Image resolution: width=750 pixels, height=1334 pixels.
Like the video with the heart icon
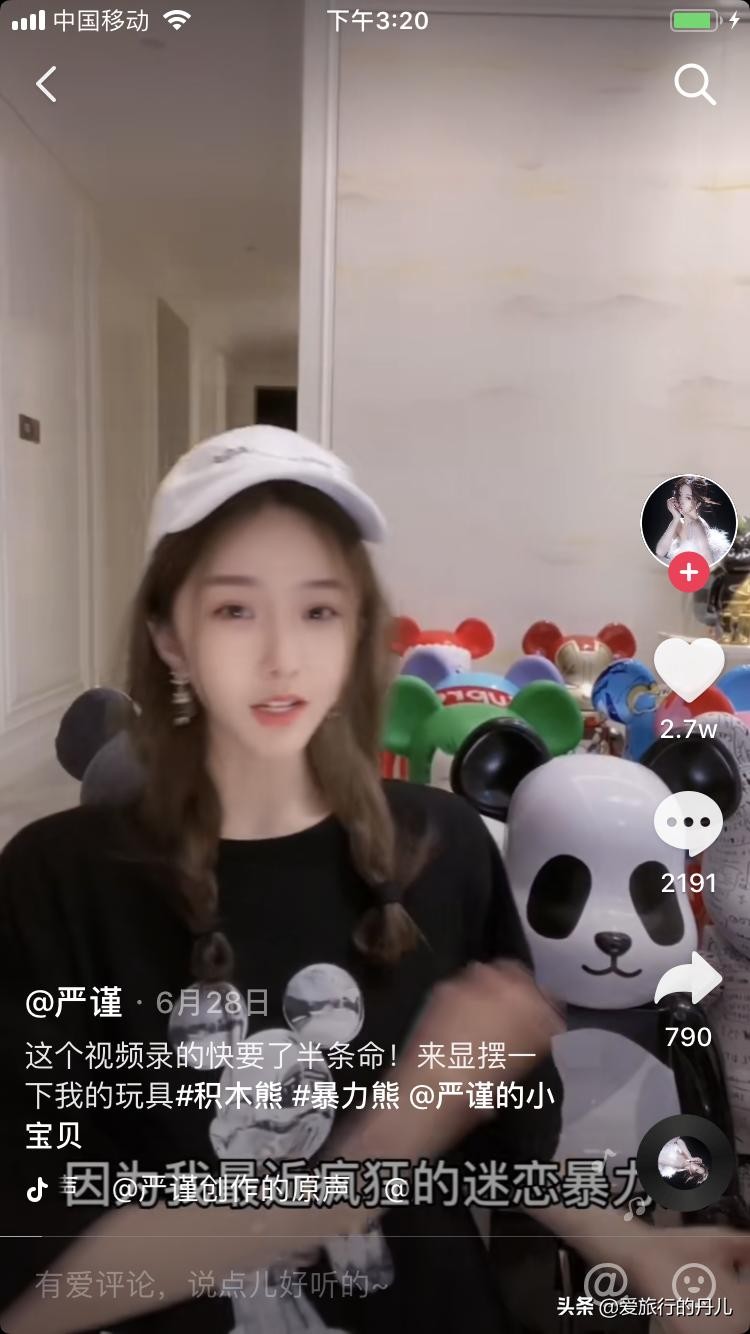point(688,670)
